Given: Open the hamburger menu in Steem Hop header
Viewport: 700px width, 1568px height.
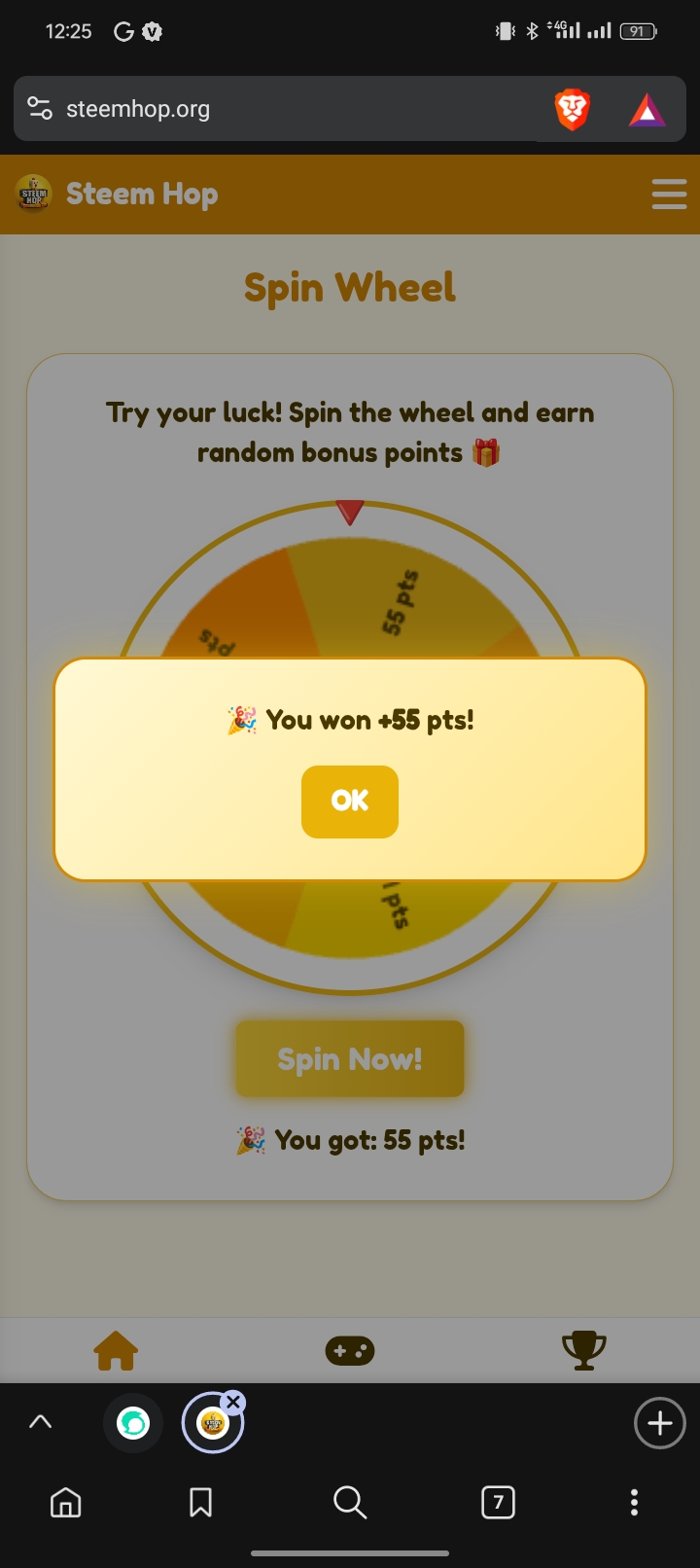Looking at the screenshot, I should [669, 194].
